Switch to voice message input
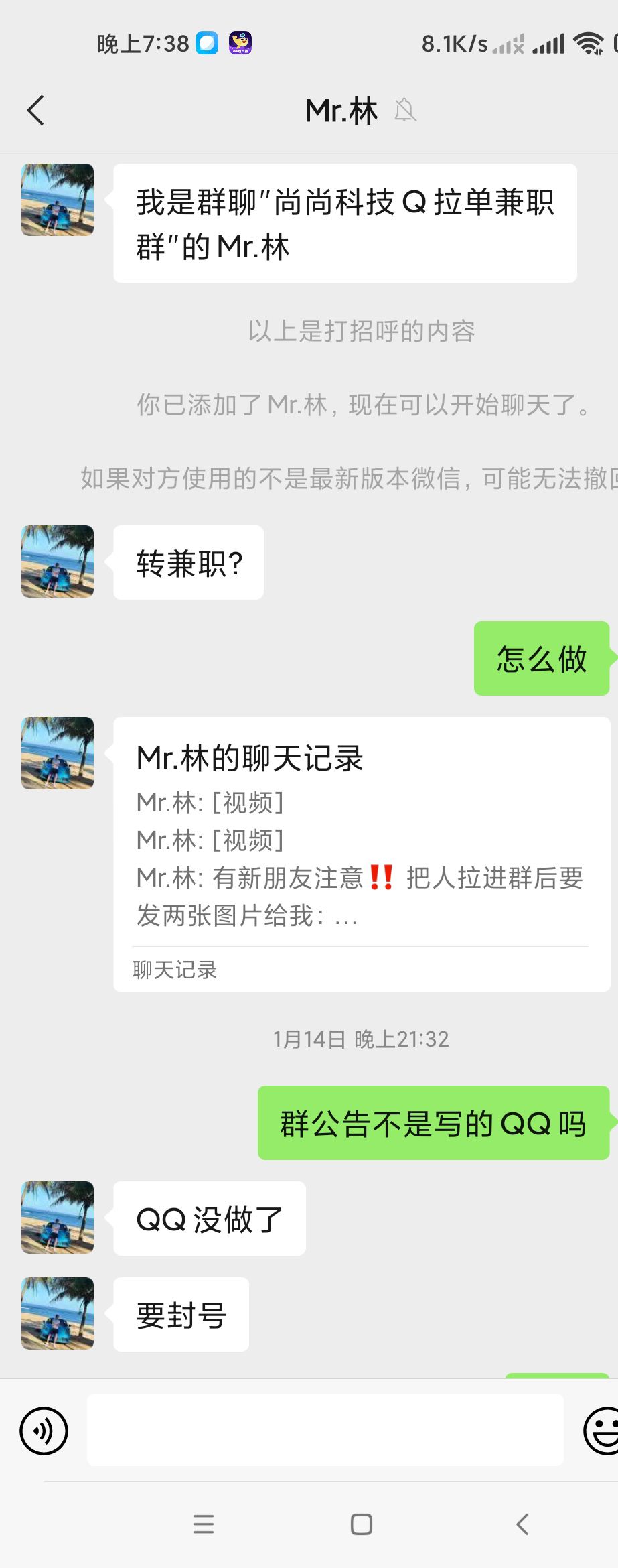The image size is (618, 1568). point(44,1431)
